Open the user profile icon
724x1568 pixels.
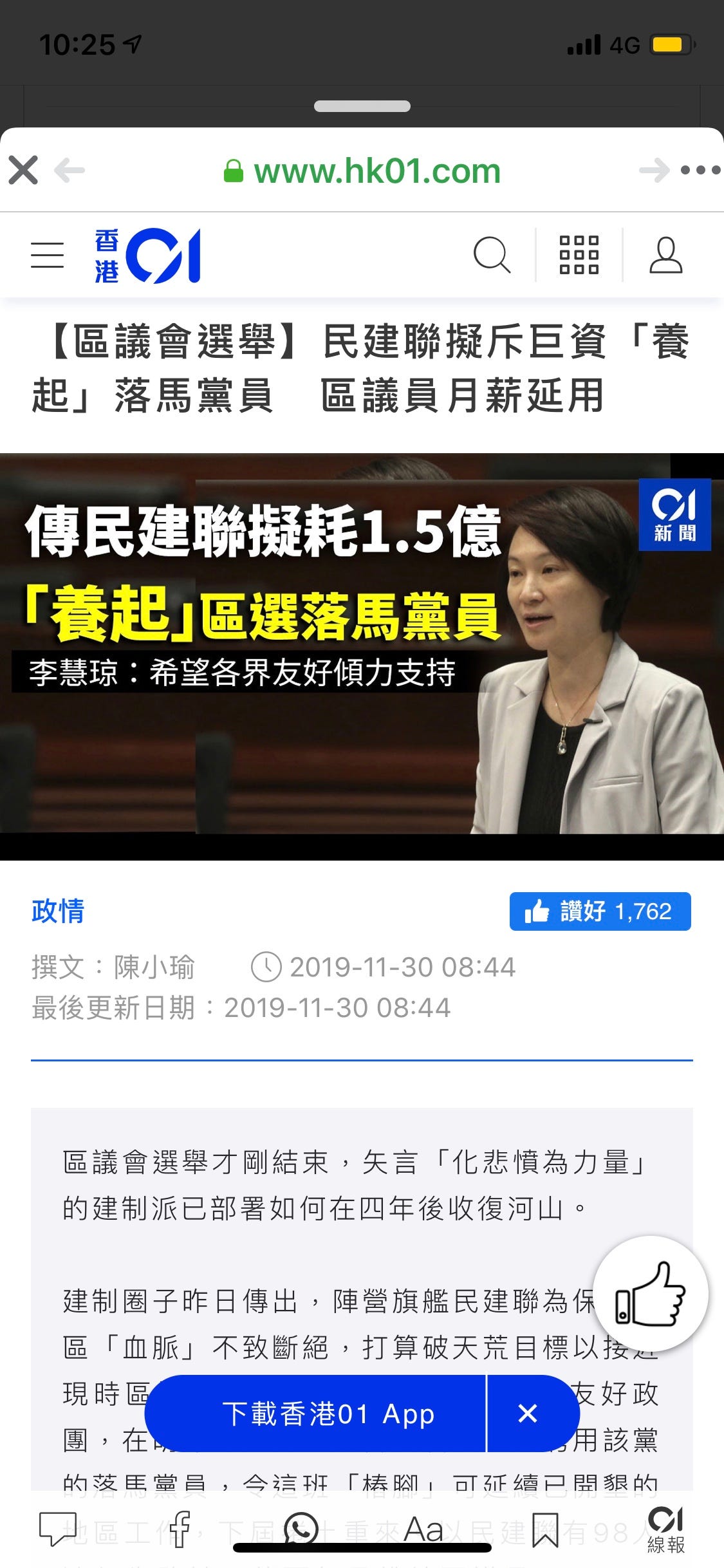[666, 256]
